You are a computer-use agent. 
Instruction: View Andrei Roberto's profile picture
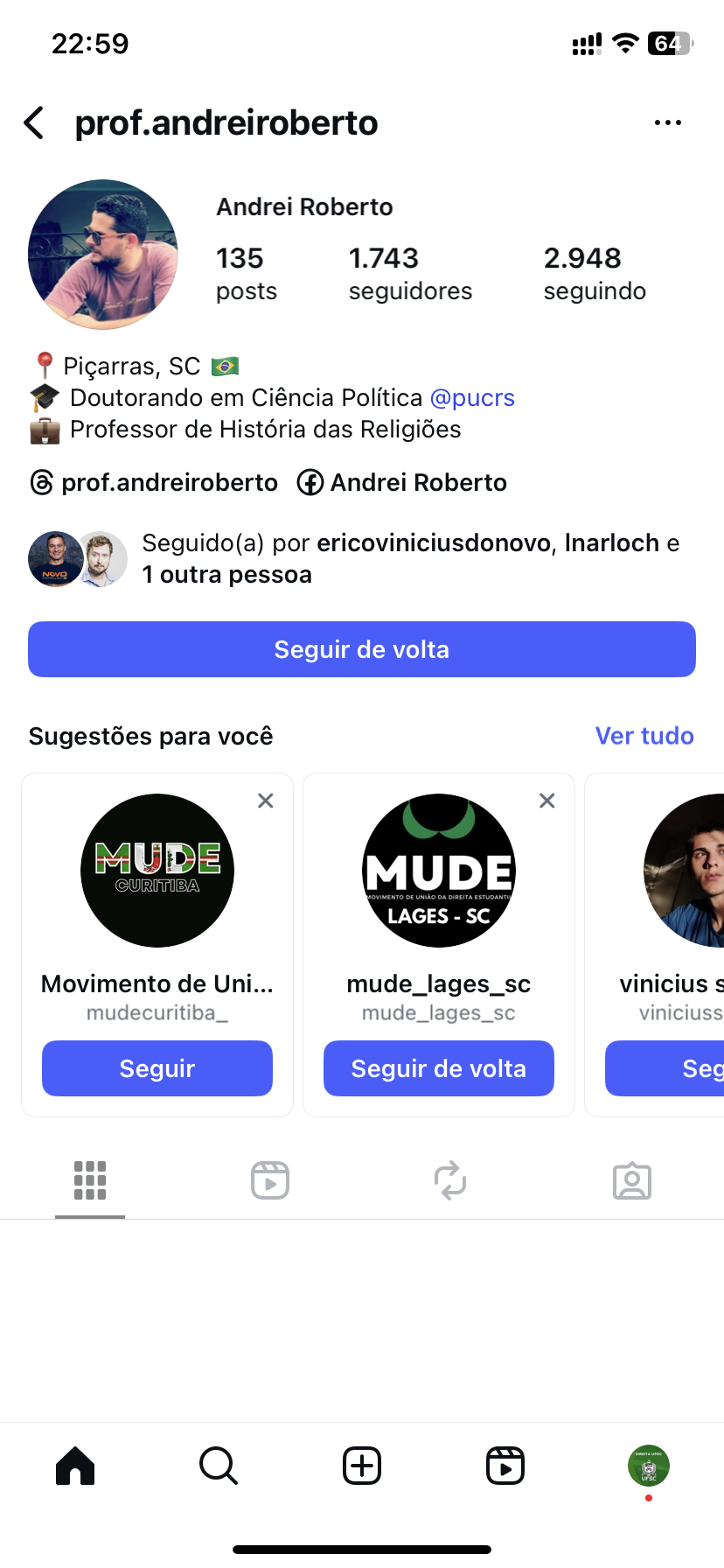(103, 255)
